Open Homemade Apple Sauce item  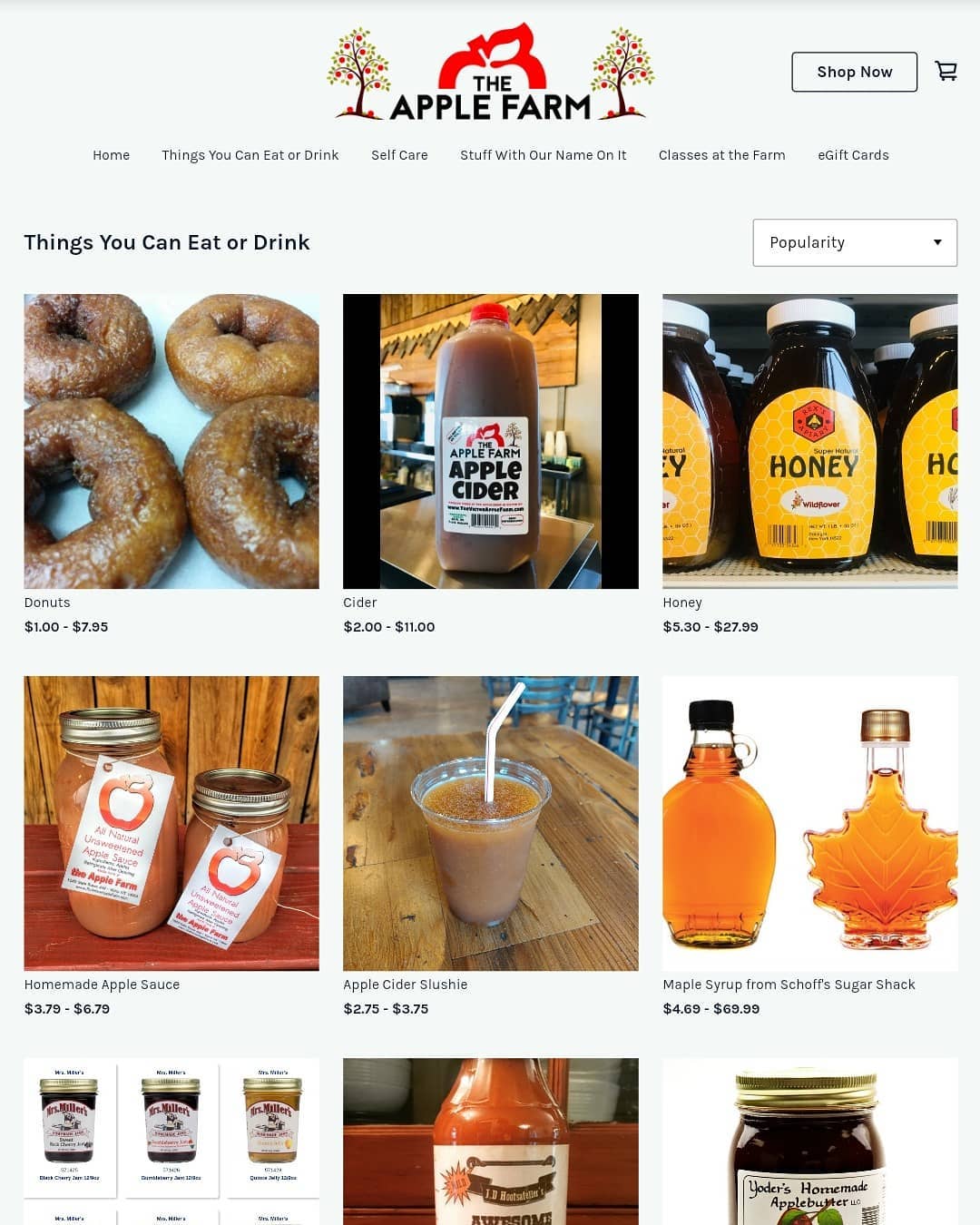[171, 823]
